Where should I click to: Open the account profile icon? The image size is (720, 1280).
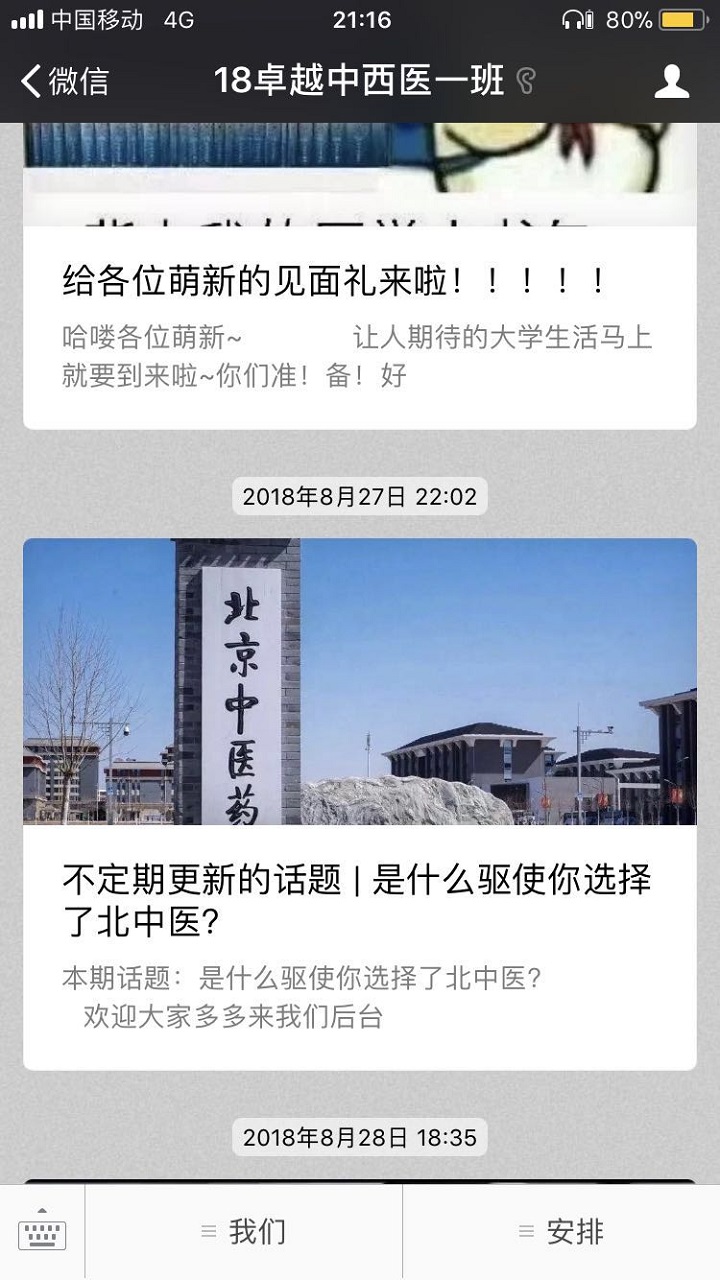point(672,82)
